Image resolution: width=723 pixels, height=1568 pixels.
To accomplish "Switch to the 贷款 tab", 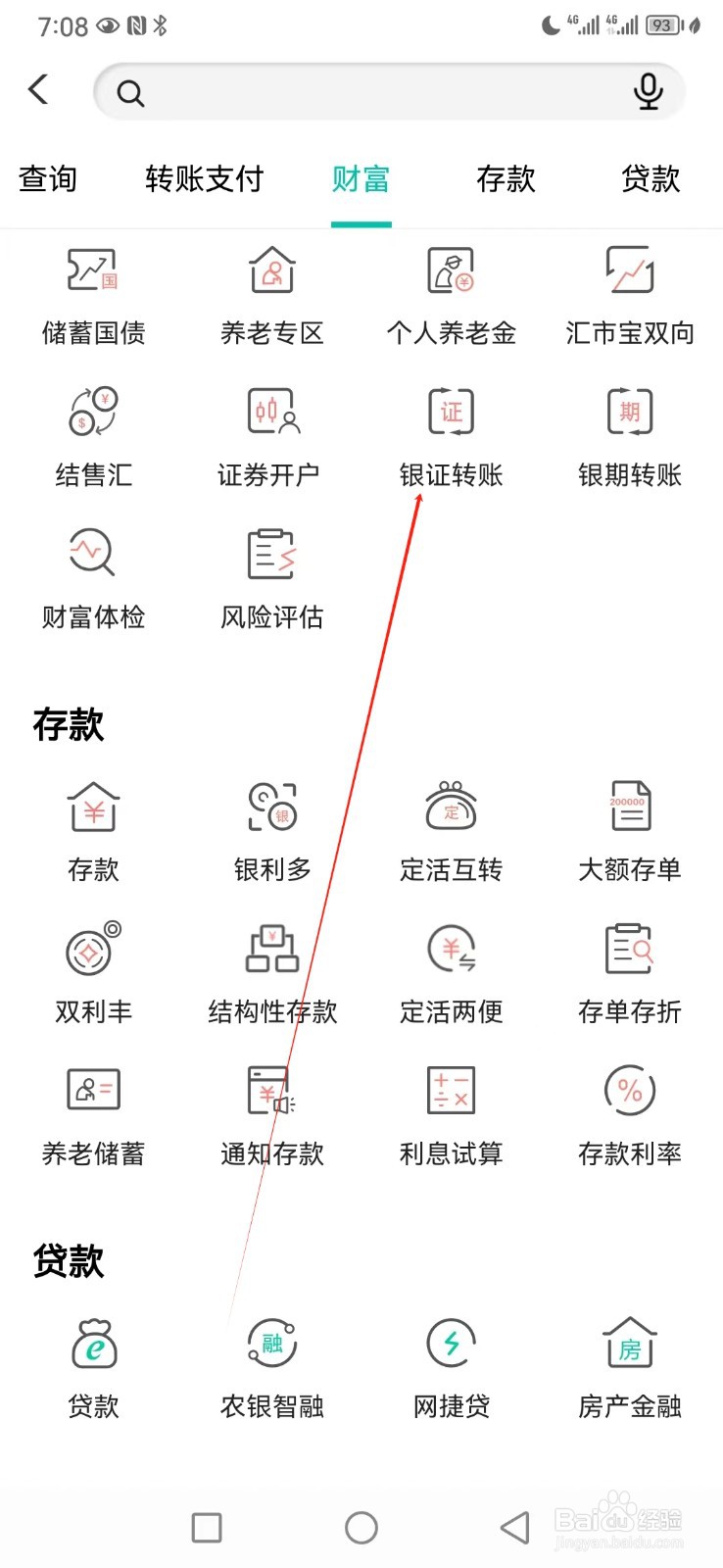I will 649,179.
